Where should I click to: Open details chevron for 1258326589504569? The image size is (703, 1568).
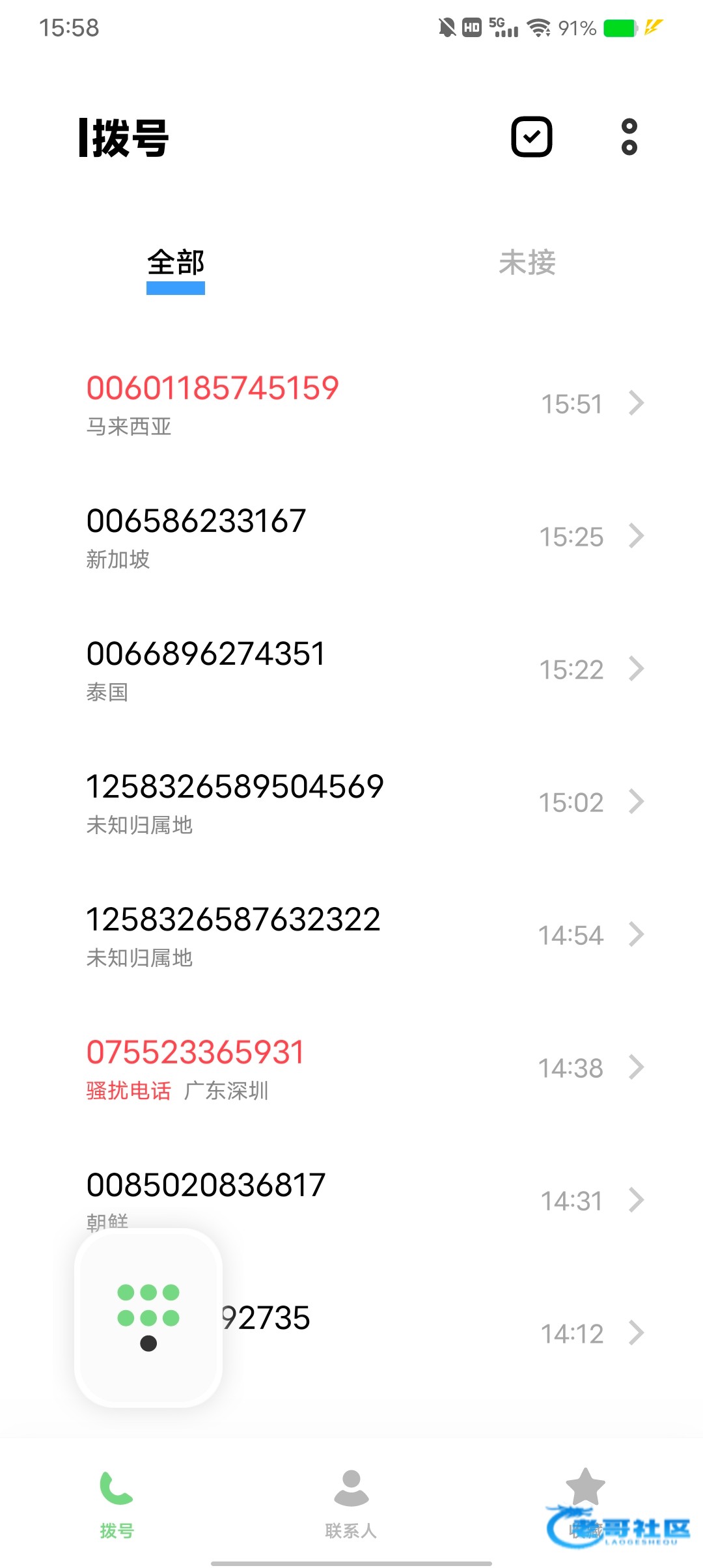[636, 802]
